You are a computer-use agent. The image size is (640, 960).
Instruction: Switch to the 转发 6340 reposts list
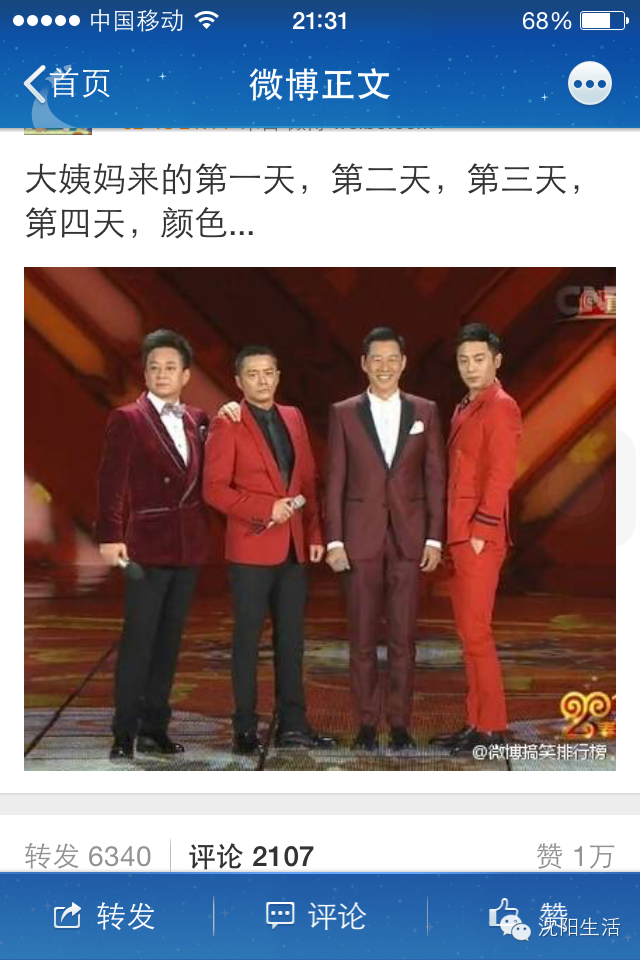[x=88, y=856]
